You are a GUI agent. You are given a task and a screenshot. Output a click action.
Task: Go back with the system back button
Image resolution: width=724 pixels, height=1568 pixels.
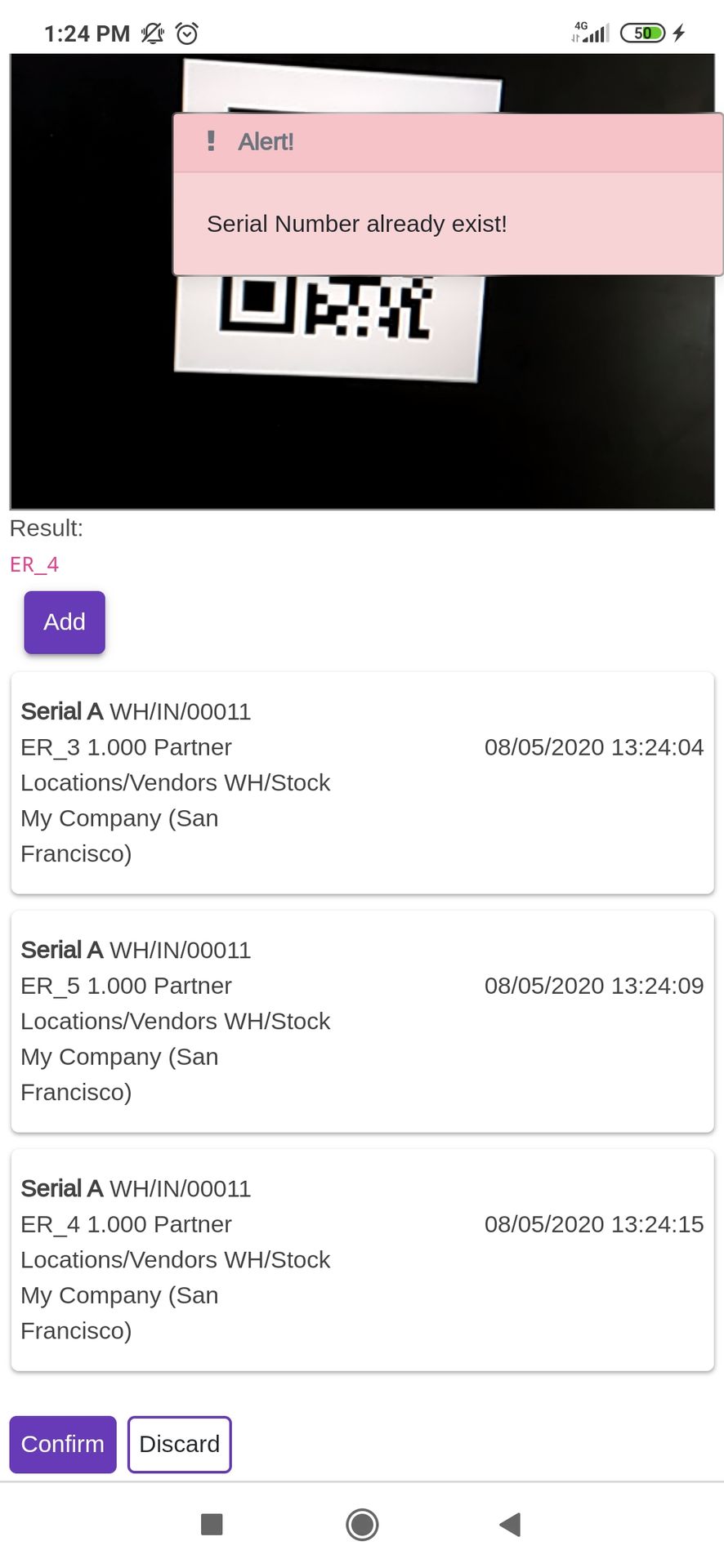[510, 1524]
